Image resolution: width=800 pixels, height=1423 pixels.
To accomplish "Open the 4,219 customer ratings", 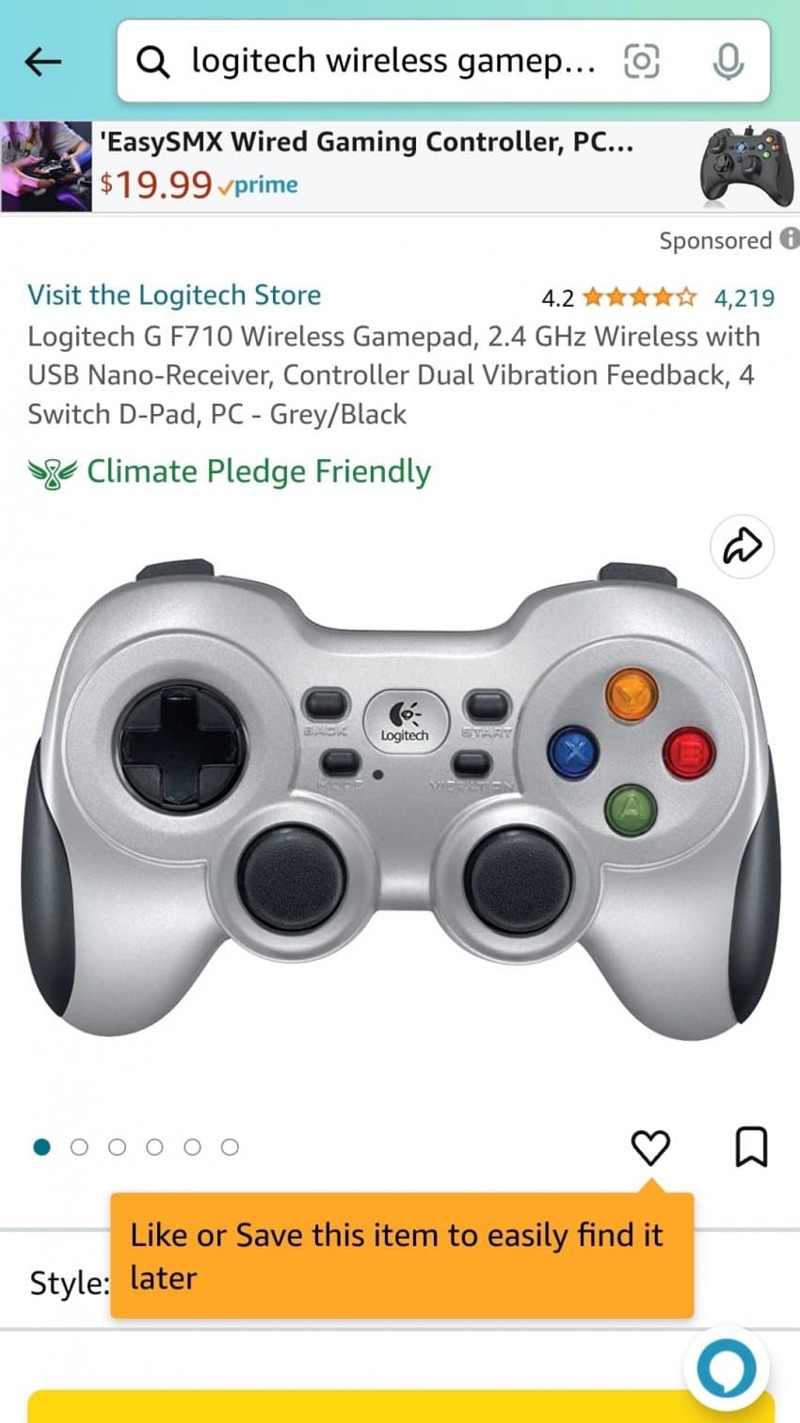I will pyautogui.click(x=744, y=297).
